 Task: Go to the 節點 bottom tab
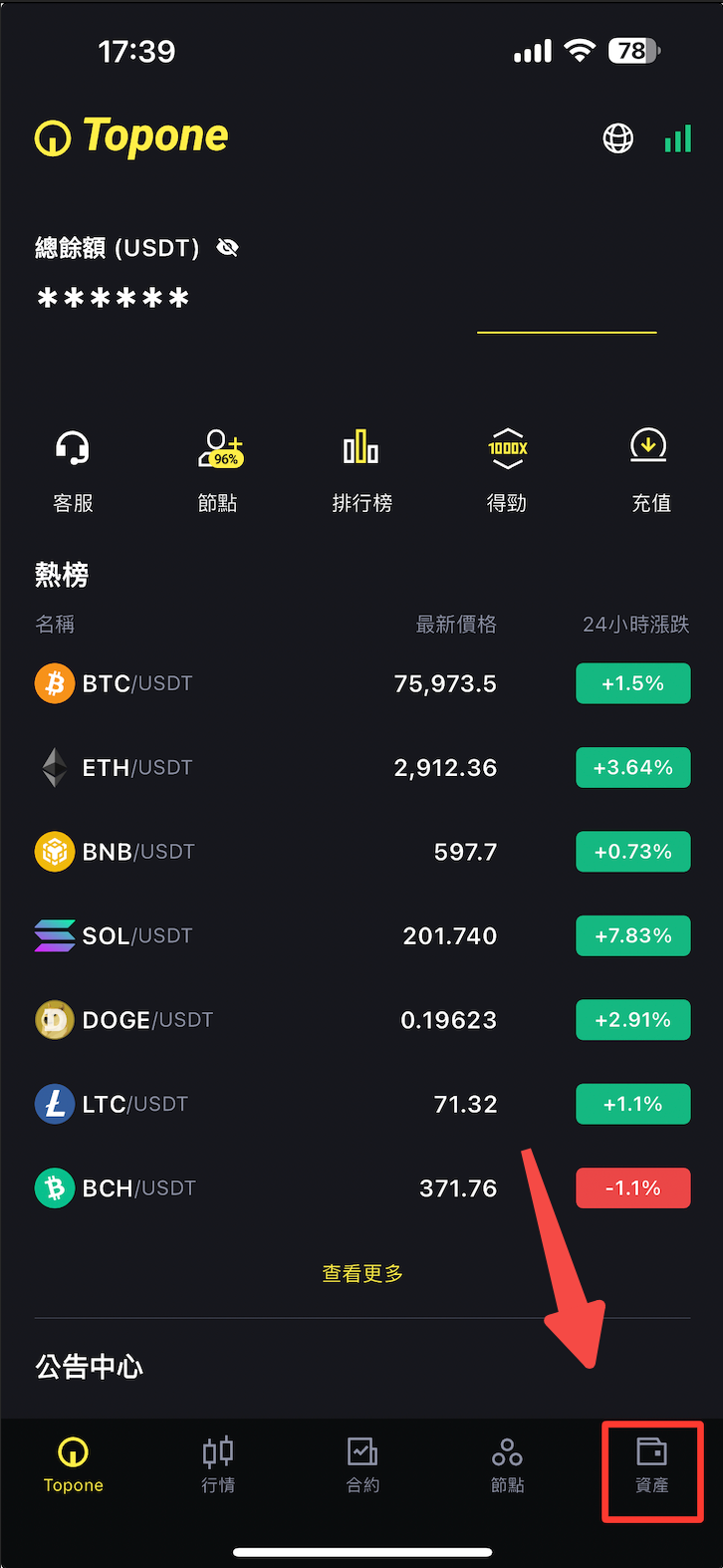click(507, 1465)
